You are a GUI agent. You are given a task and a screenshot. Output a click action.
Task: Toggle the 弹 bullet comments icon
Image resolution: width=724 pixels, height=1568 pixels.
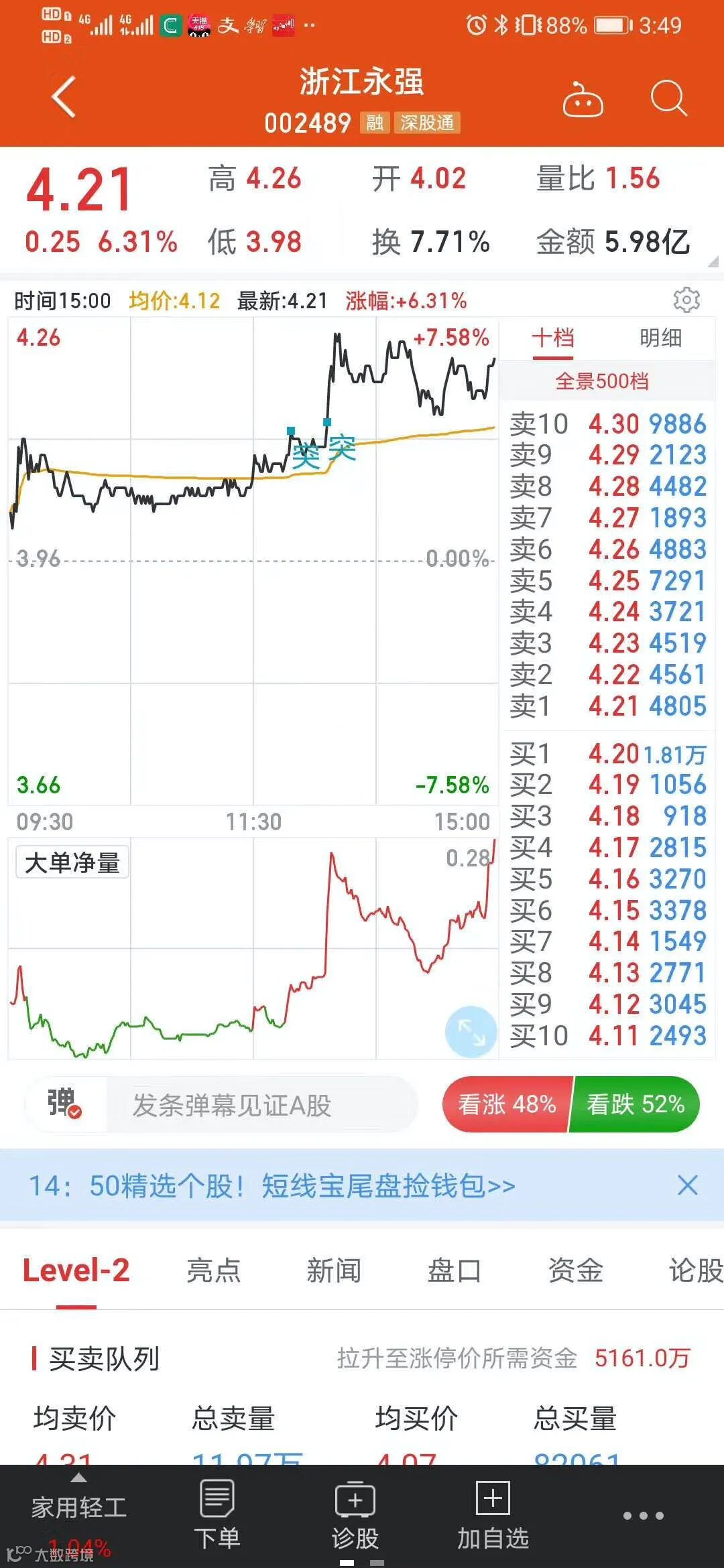point(64,1104)
